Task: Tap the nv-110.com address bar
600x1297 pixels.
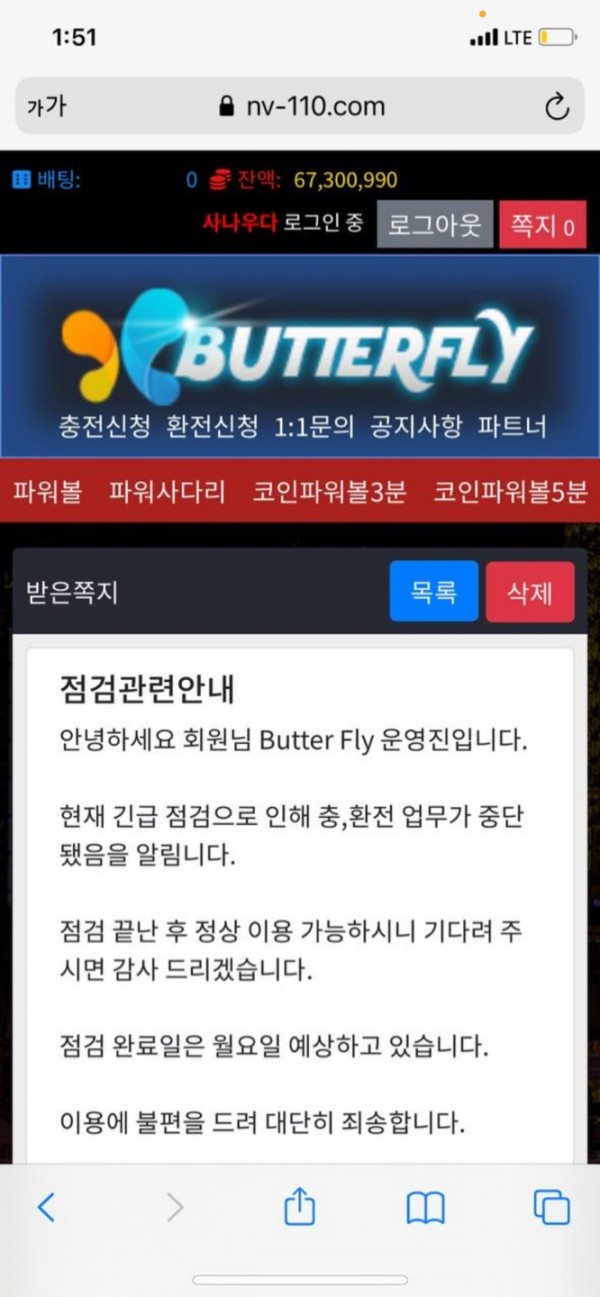Action: pos(300,107)
